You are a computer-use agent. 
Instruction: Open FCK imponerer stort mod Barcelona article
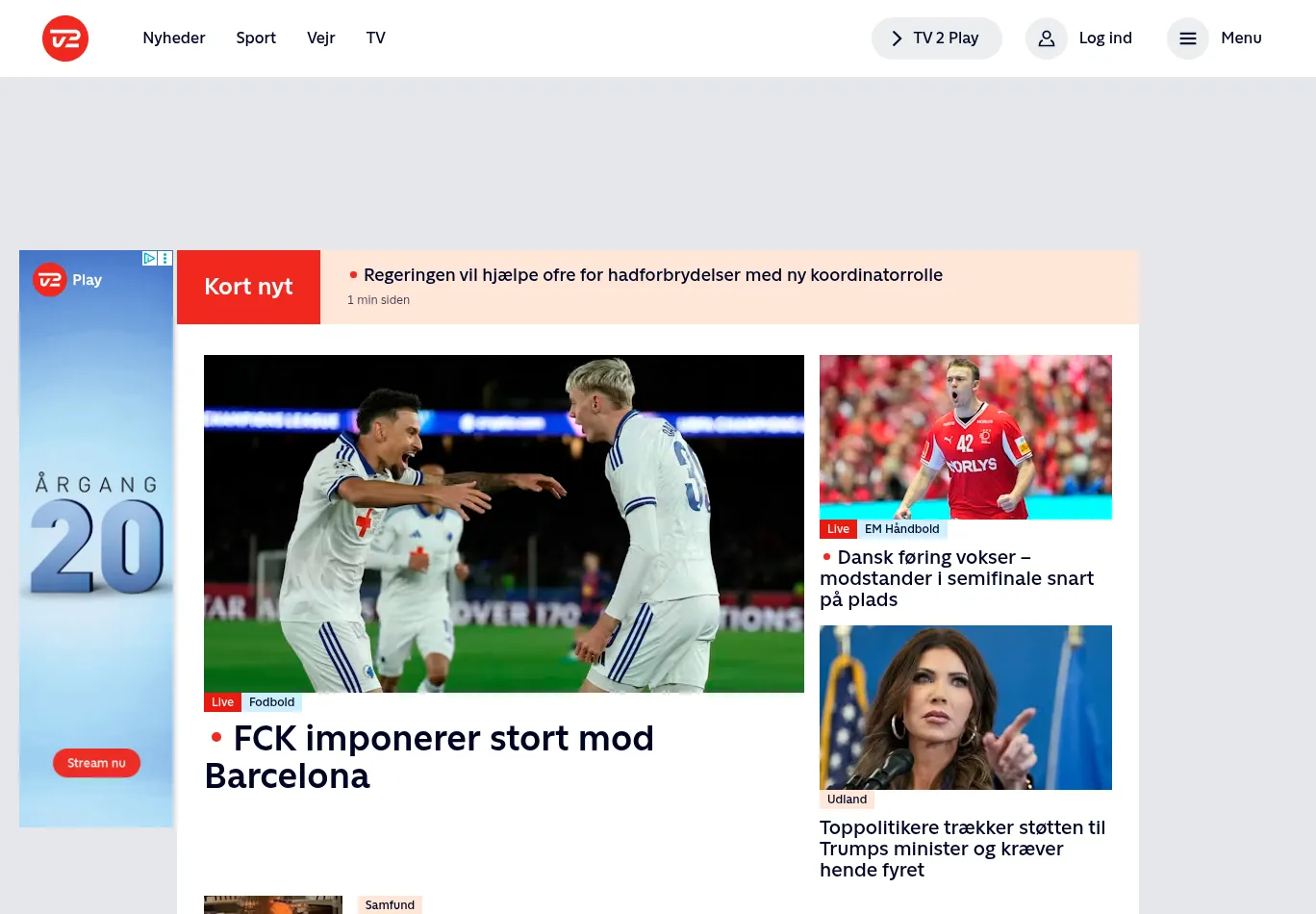point(429,756)
